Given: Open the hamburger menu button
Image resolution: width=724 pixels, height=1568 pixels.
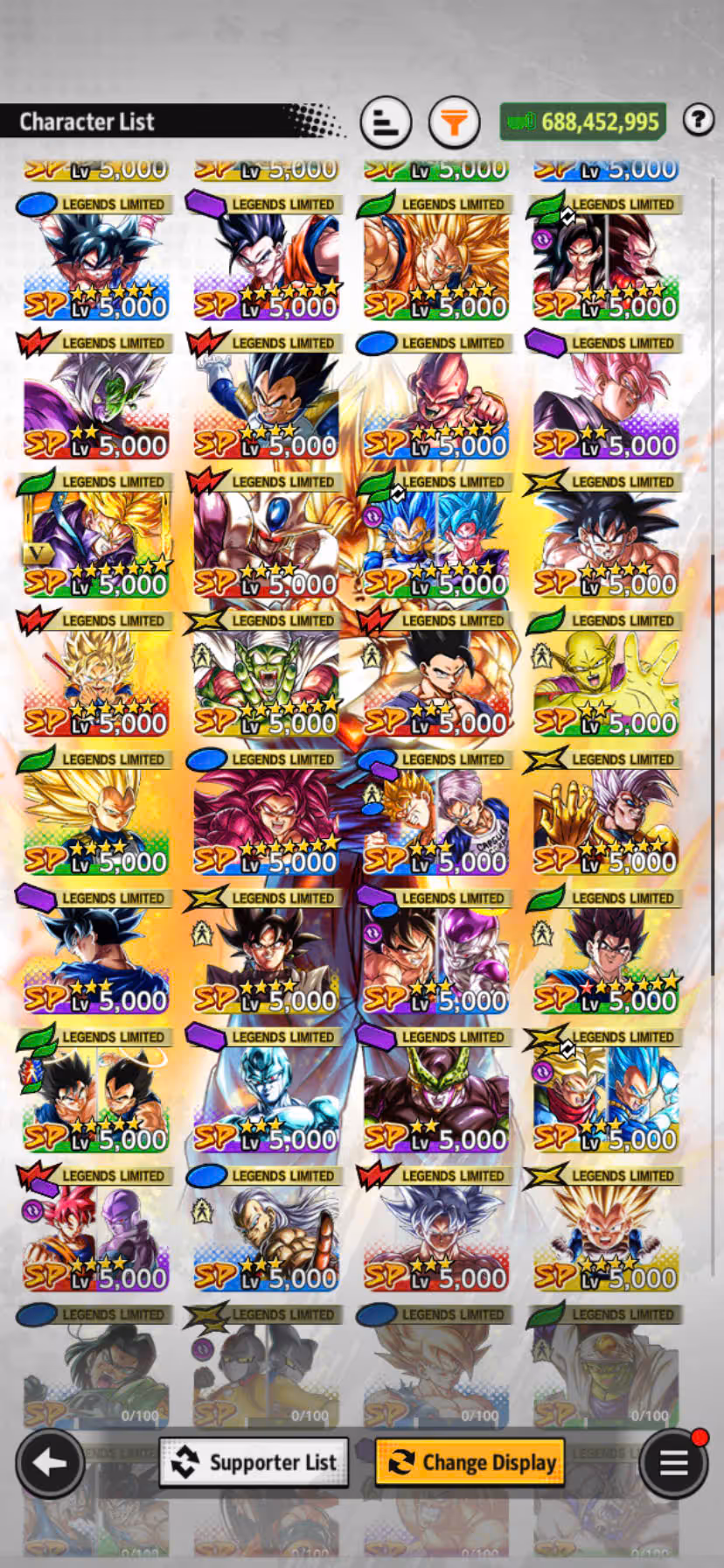Looking at the screenshot, I should pyautogui.click(x=673, y=1462).
